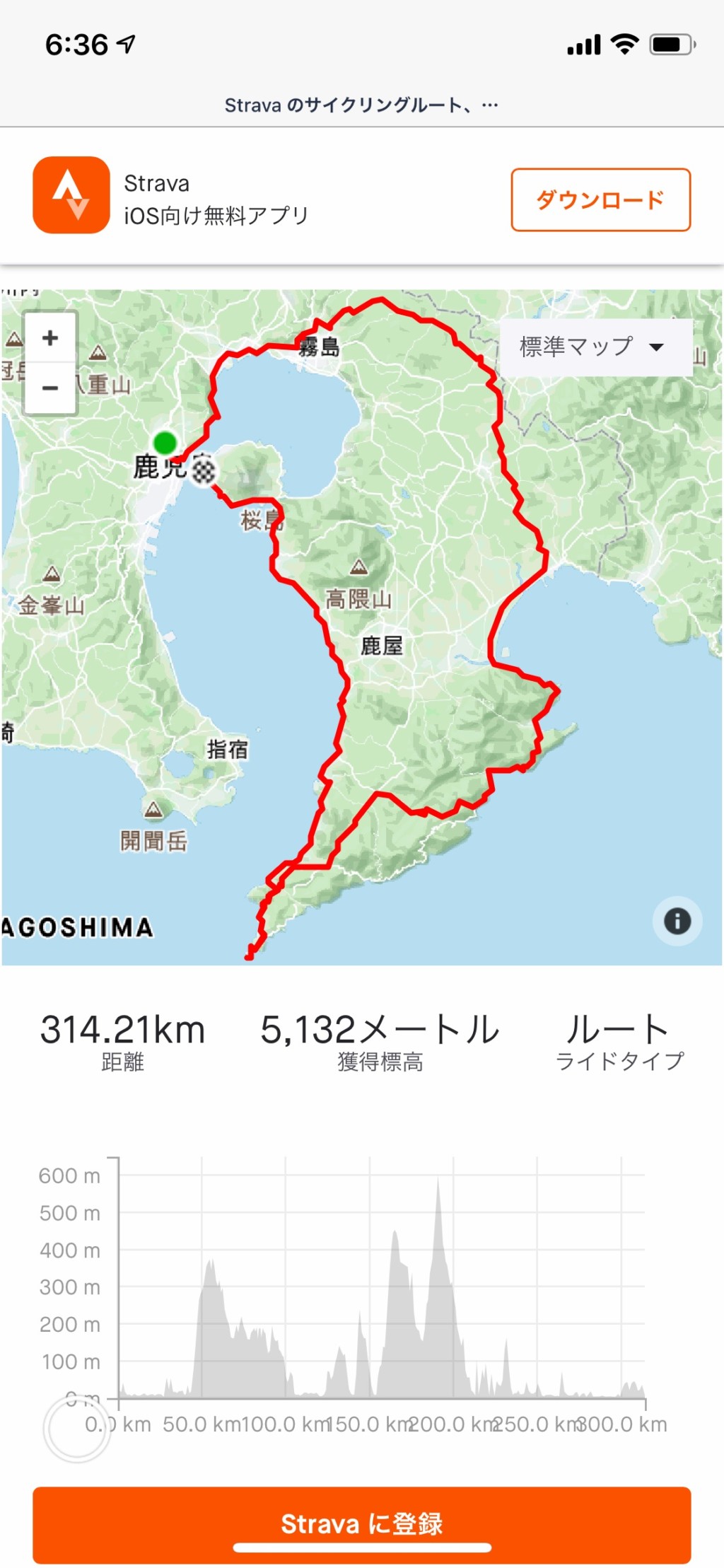Click the zoom out minus icon

(49, 388)
